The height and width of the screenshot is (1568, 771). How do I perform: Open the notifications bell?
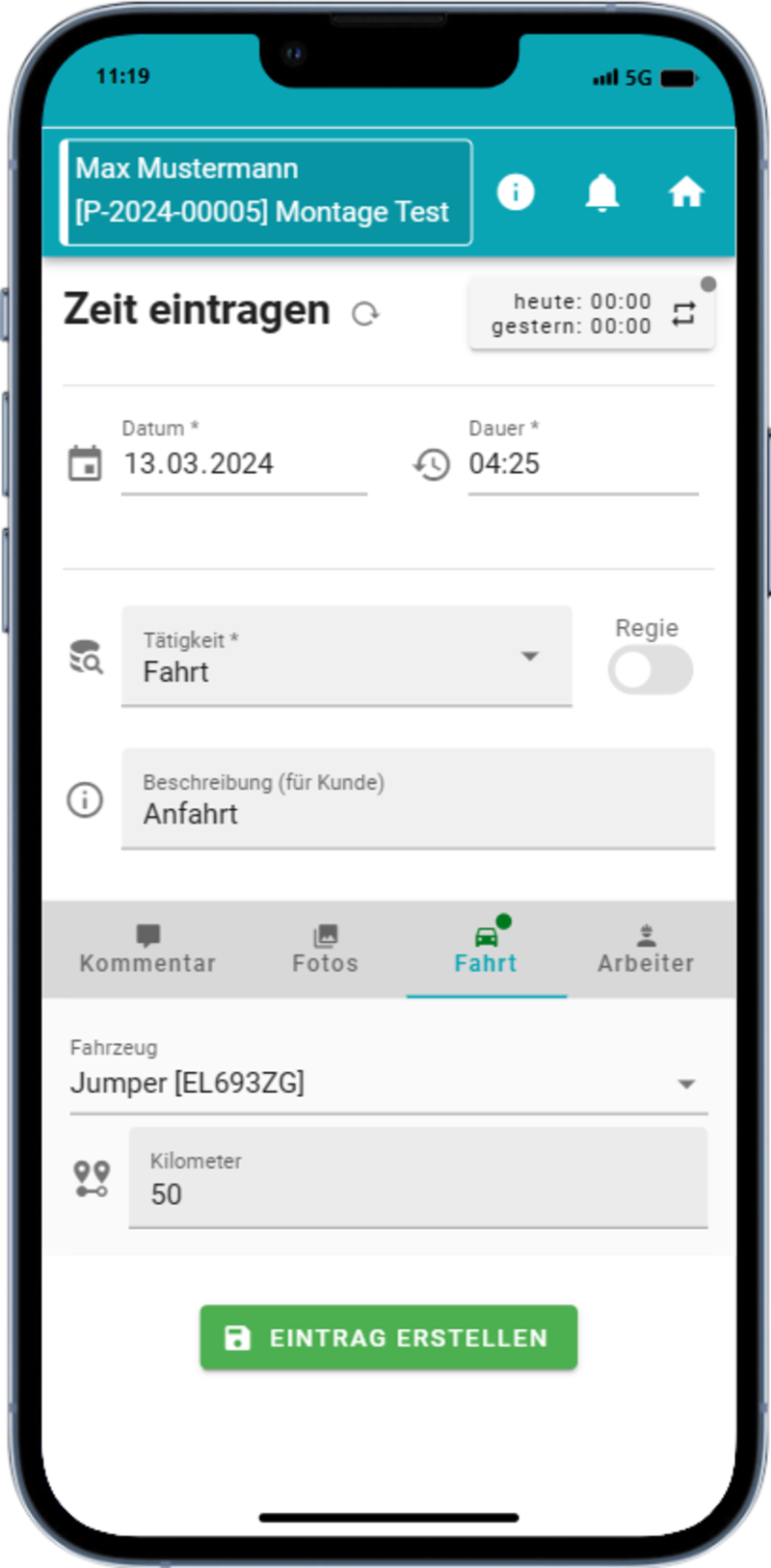602,193
